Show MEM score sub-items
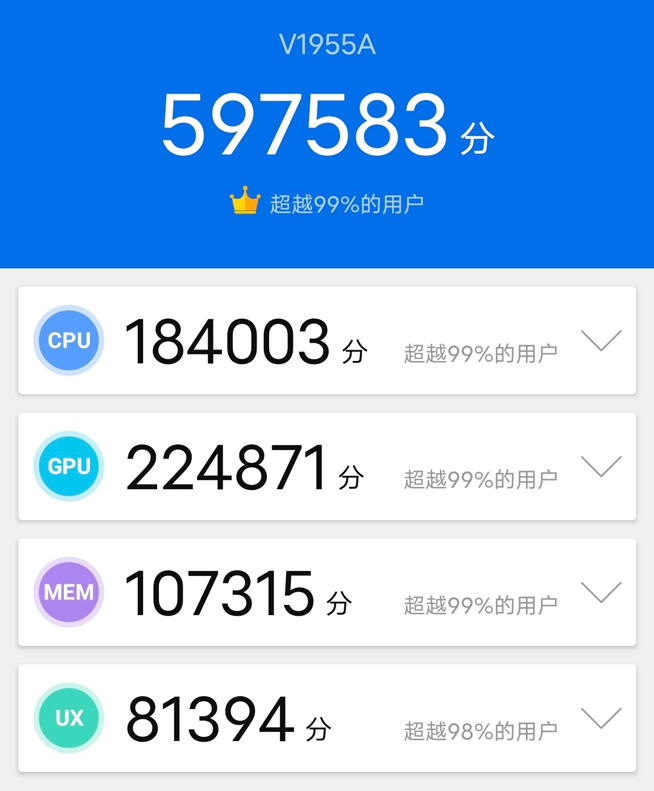The height and width of the screenshot is (791, 654). [601, 593]
